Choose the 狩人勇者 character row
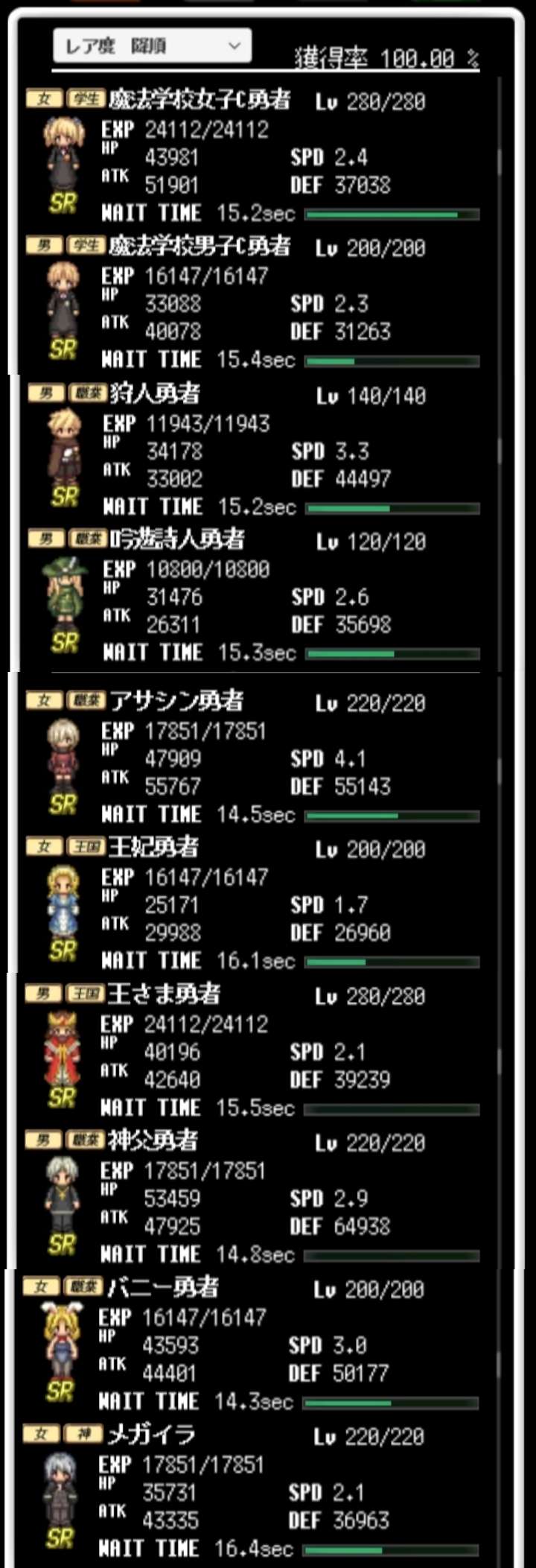This screenshot has height=1568, width=536. point(253,451)
